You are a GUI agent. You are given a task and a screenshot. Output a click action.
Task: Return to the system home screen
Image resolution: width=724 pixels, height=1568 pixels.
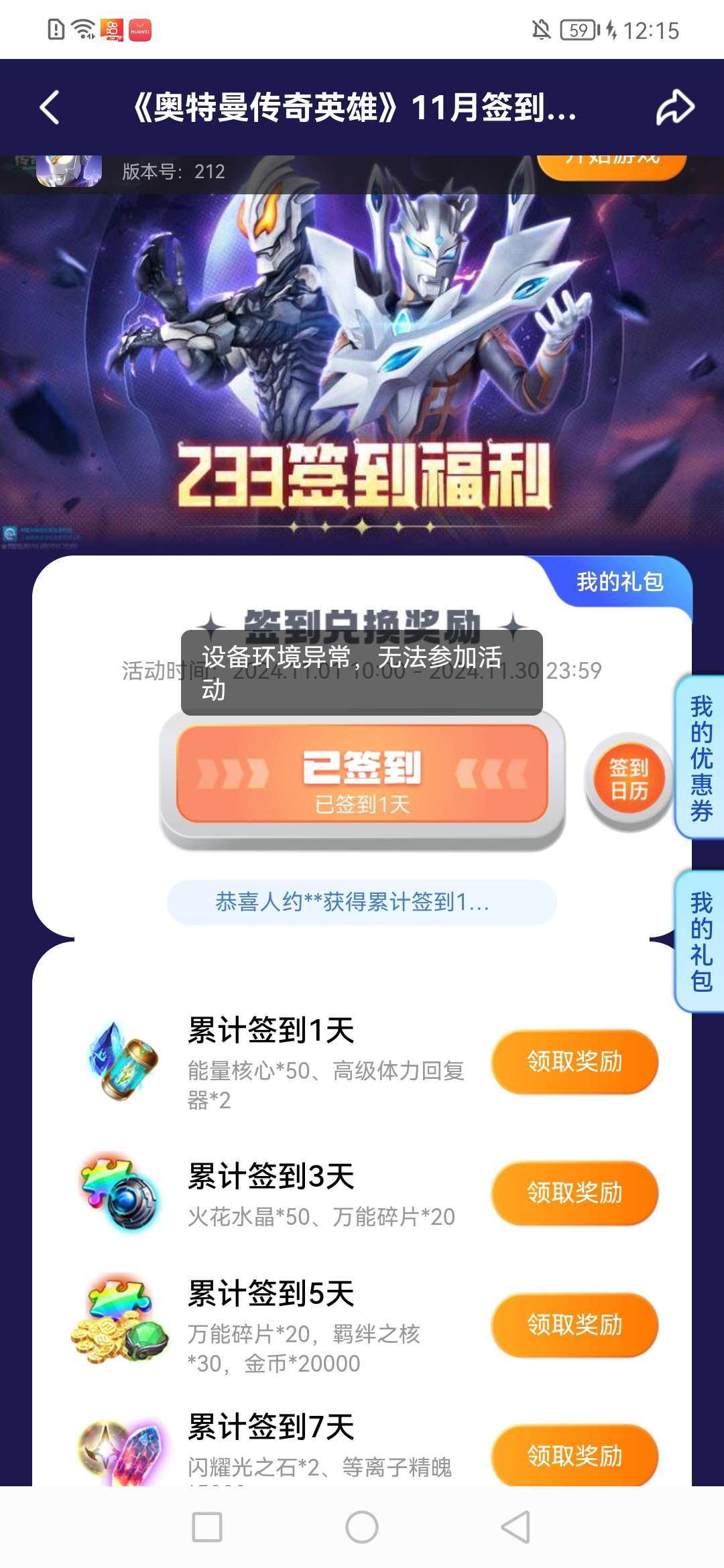pos(362,1527)
